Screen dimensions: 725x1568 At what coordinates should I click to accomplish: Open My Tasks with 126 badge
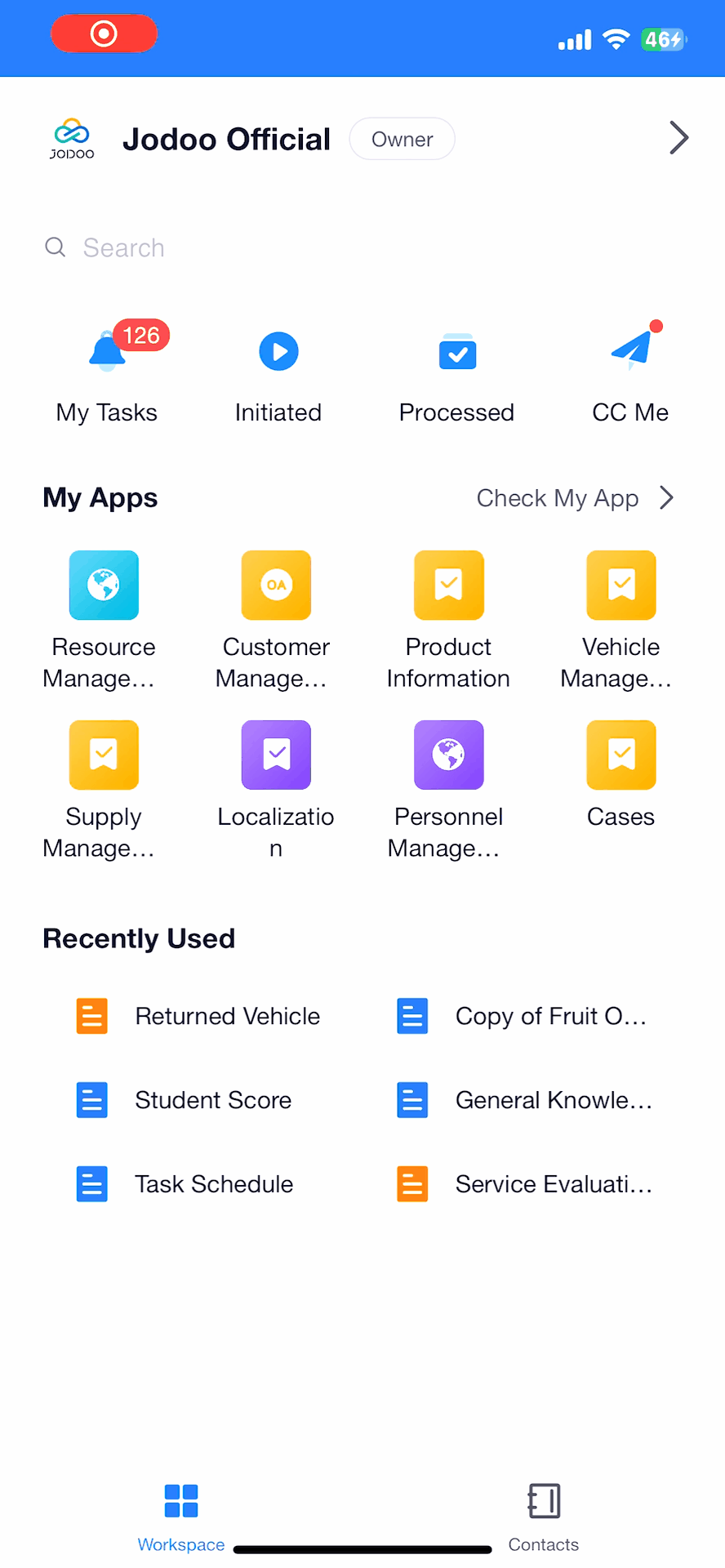(107, 373)
